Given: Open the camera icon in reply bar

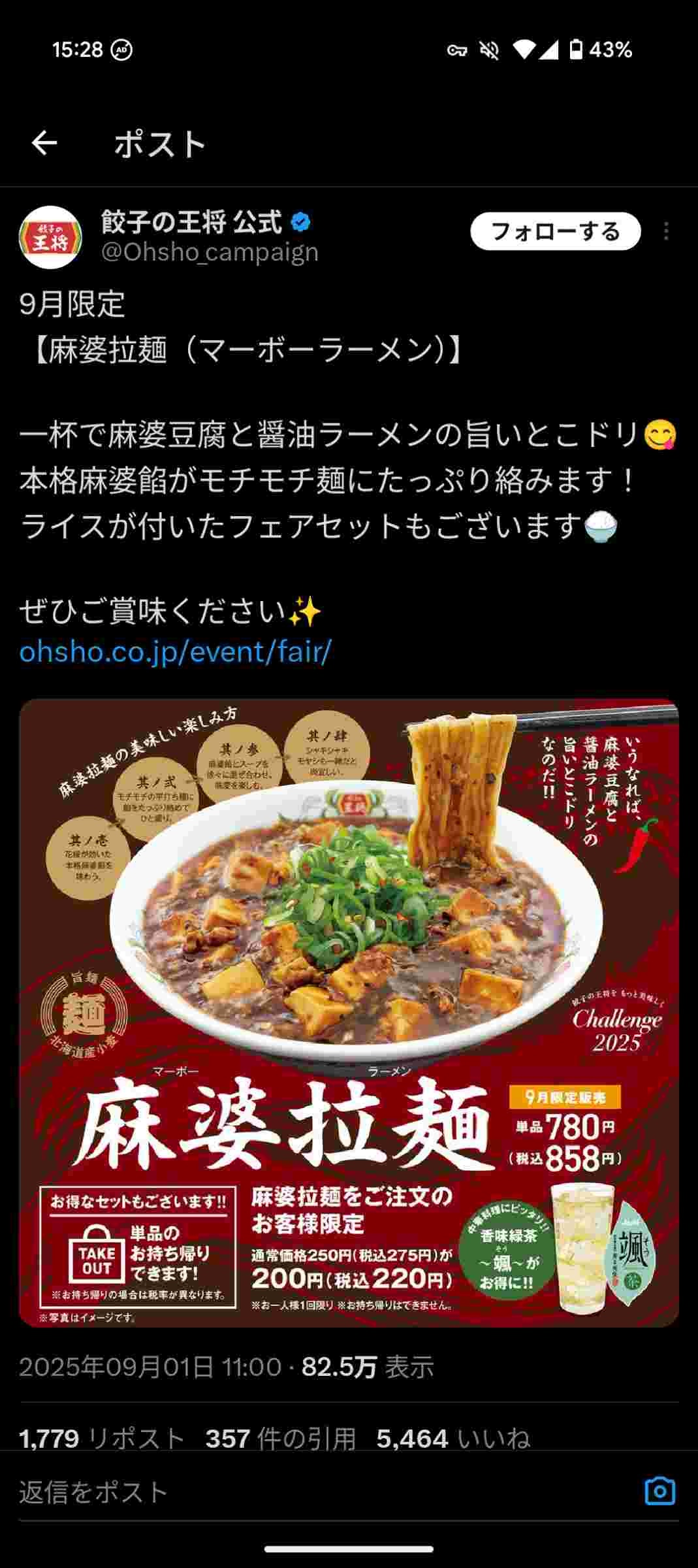Looking at the screenshot, I should (659, 1492).
